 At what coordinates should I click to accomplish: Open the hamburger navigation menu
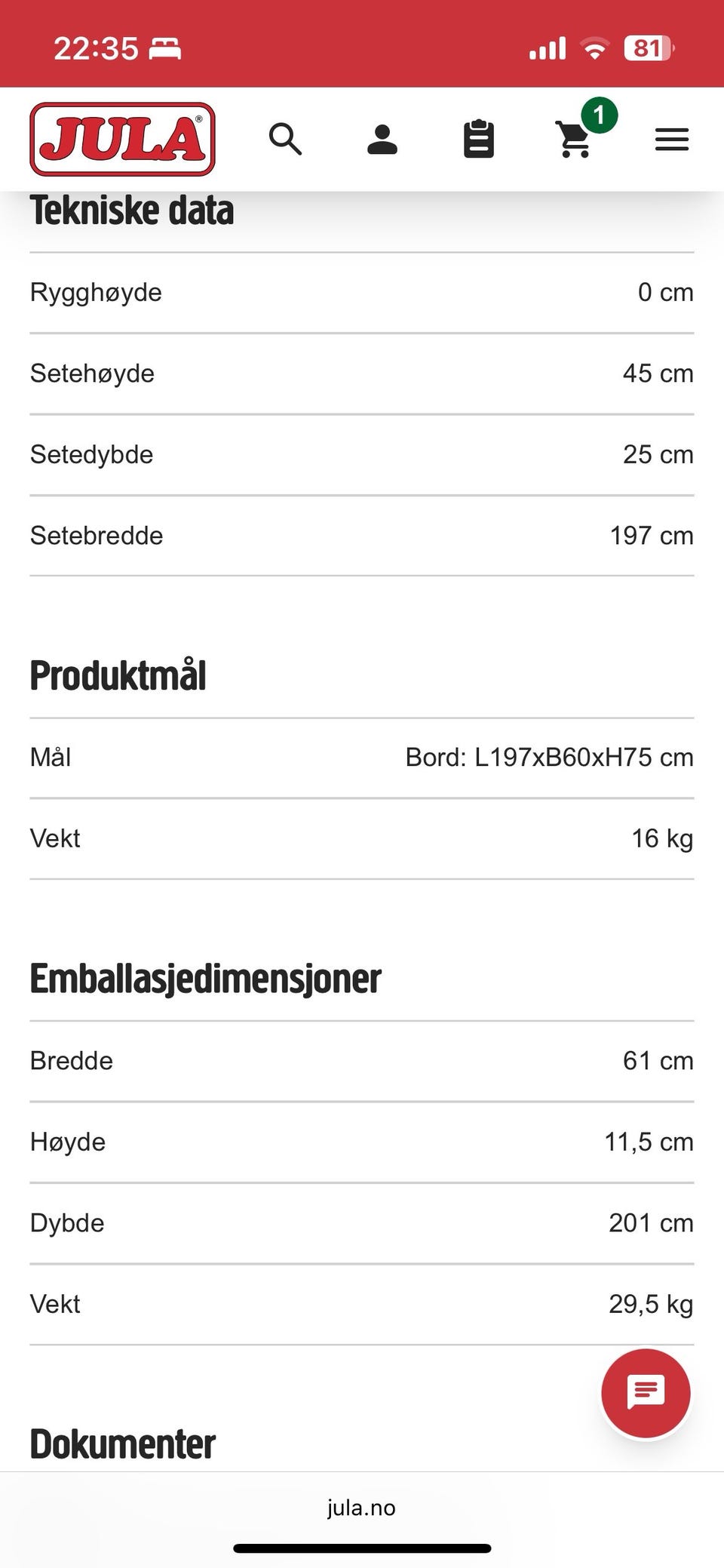point(671,140)
